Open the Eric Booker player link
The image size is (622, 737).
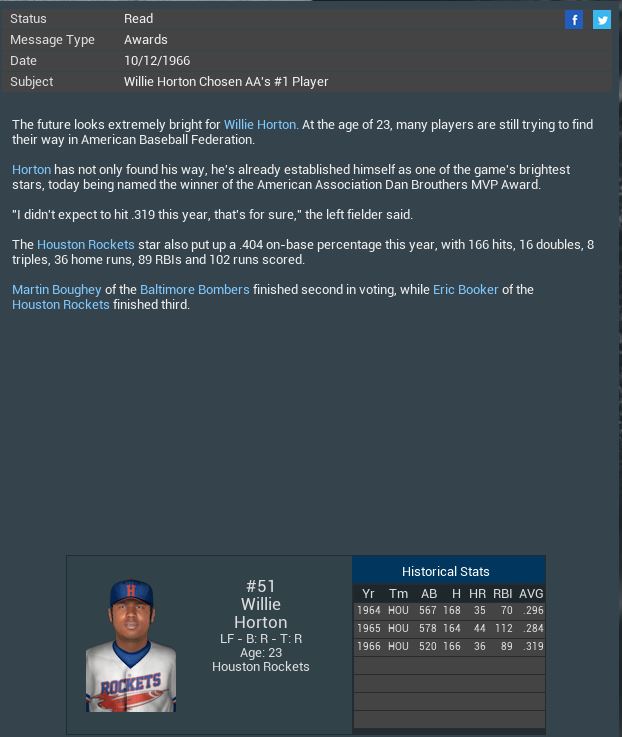point(465,290)
